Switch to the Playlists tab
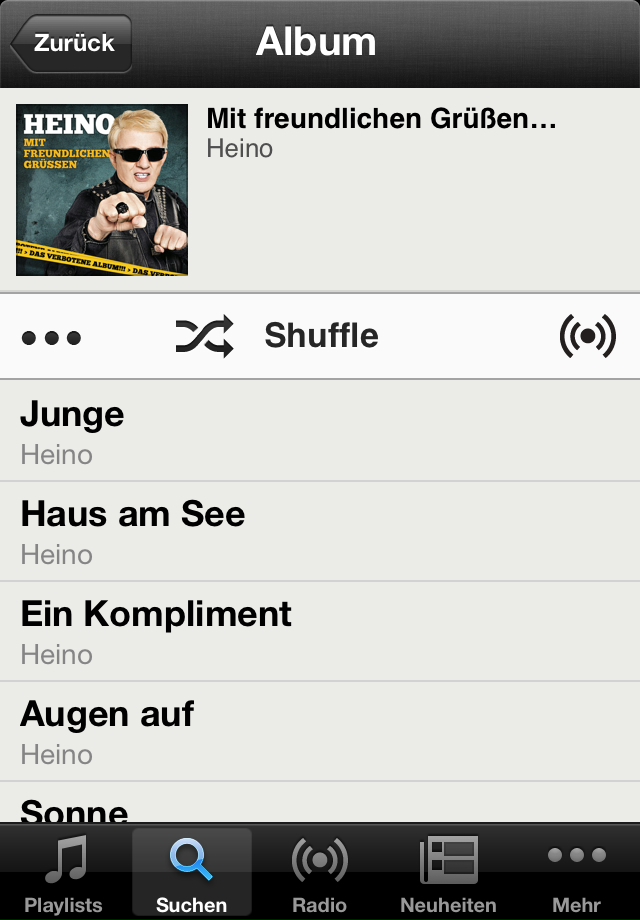This screenshot has width=640, height=920. click(x=64, y=873)
